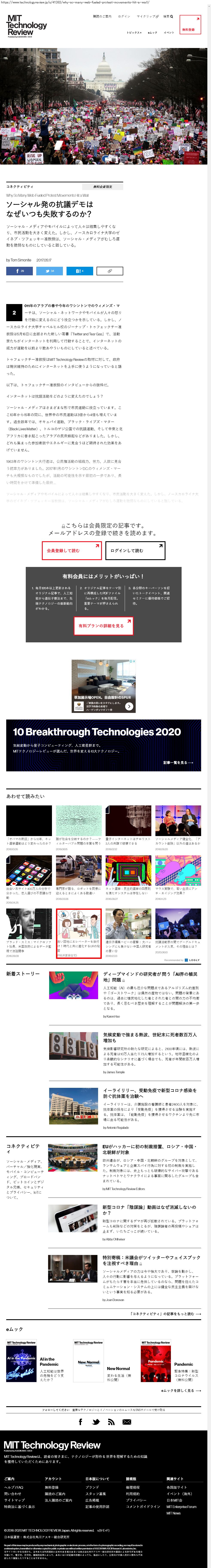Share article on Facebook
The width and height of the screenshot is (211, 1568).
tap(20, 271)
